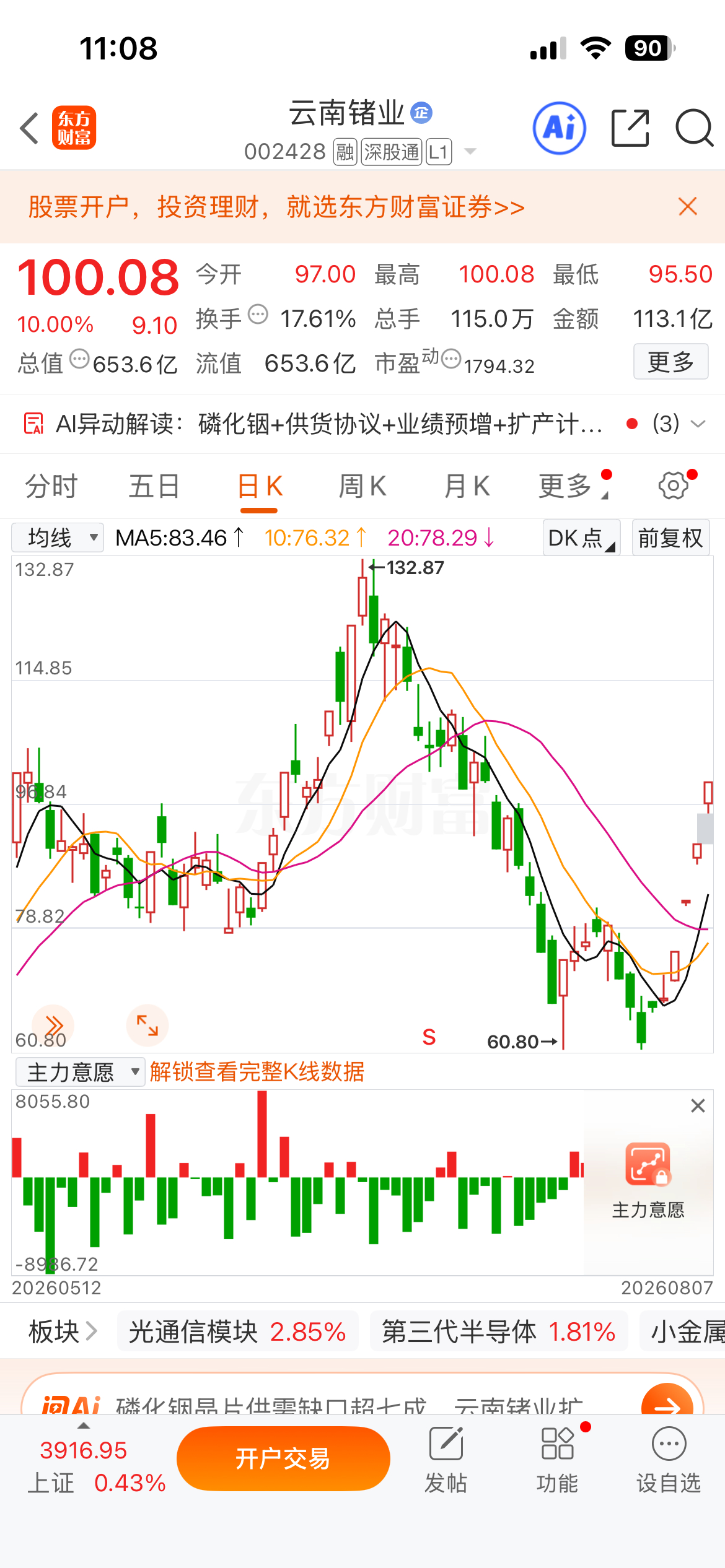Viewport: 725px width, 1568px height.
Task: Open stock search magnifier
Action: [694, 128]
